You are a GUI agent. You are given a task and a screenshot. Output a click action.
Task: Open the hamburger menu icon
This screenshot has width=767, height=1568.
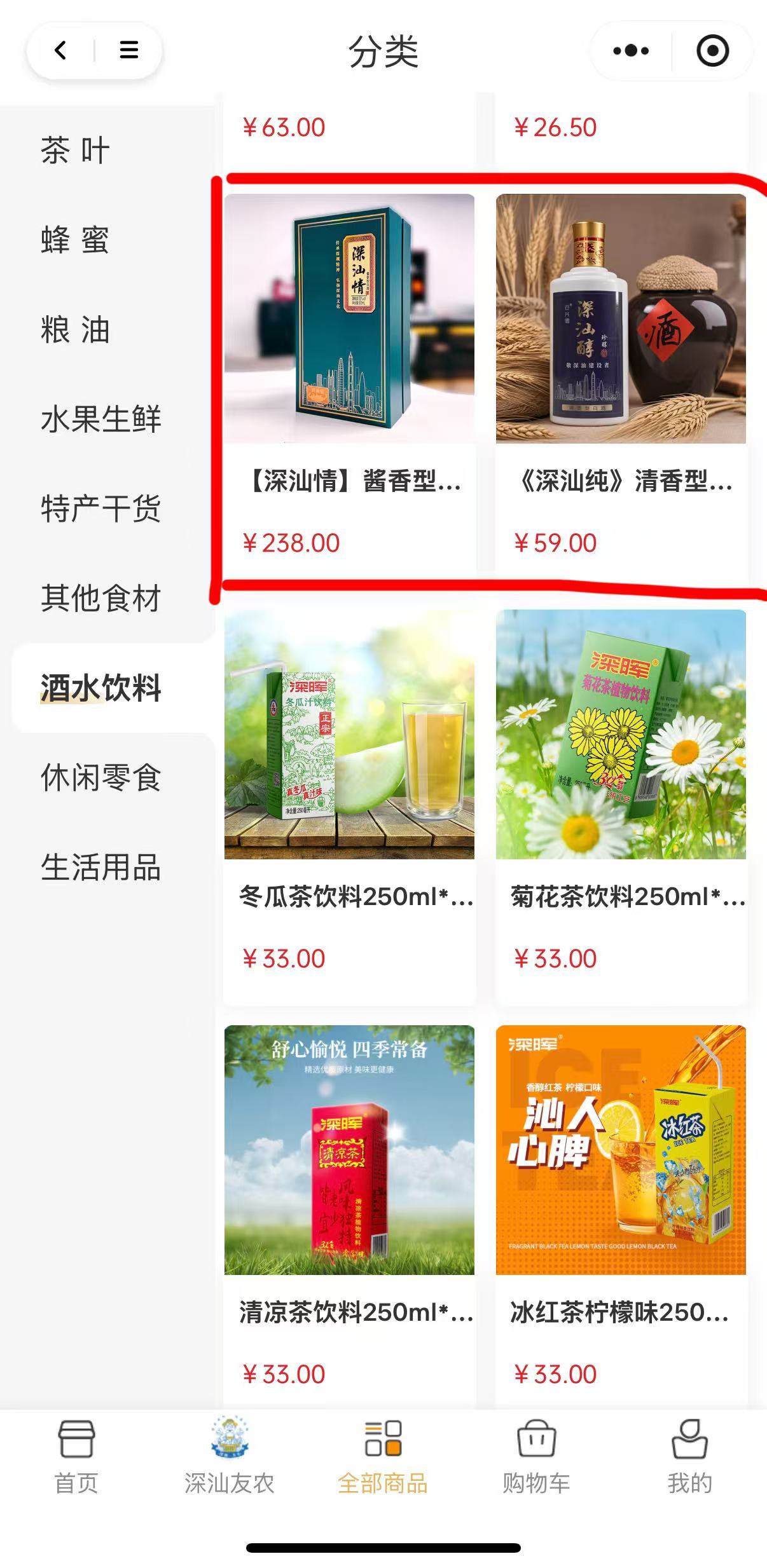point(128,50)
